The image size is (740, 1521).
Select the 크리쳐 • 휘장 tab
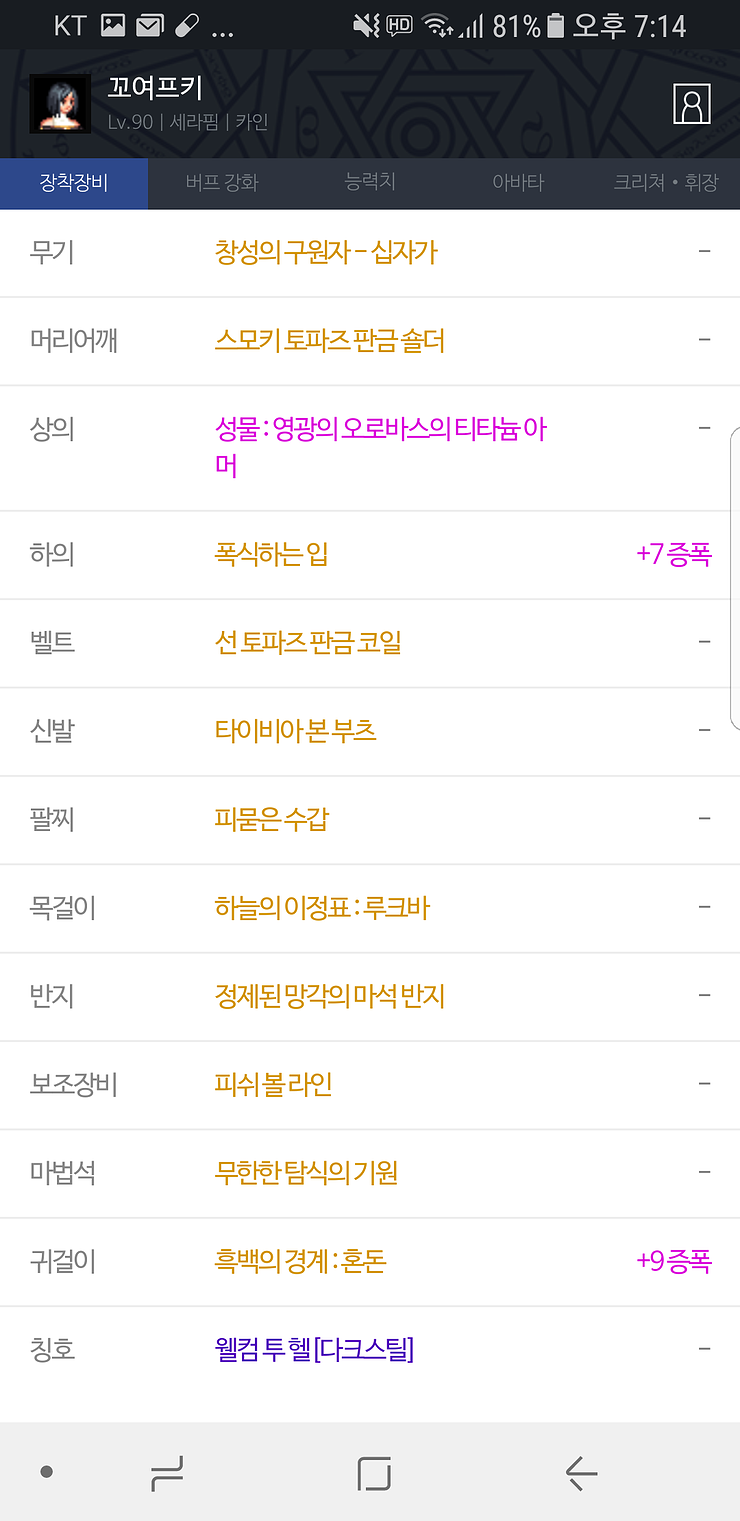coord(666,183)
